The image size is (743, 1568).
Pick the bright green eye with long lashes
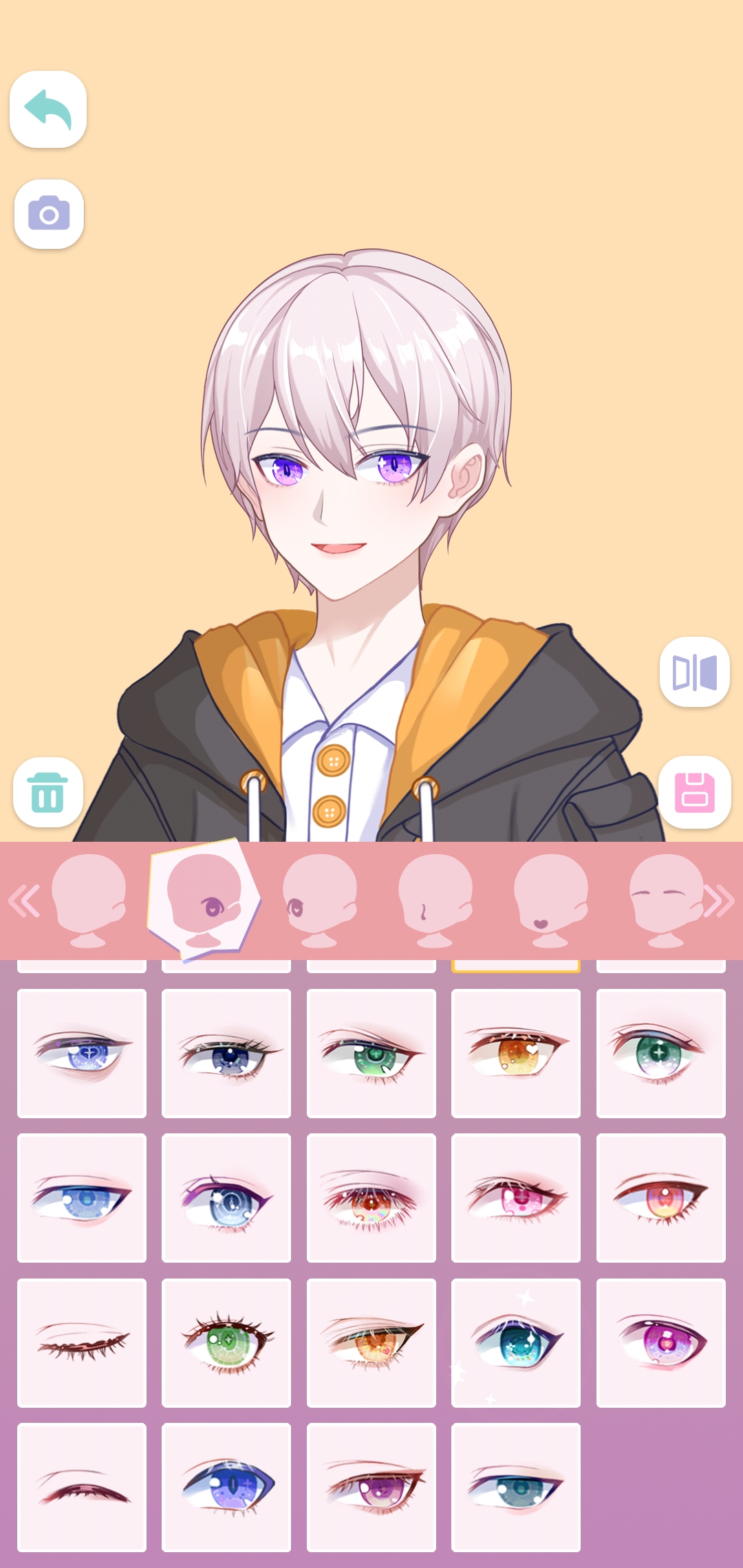click(226, 1342)
